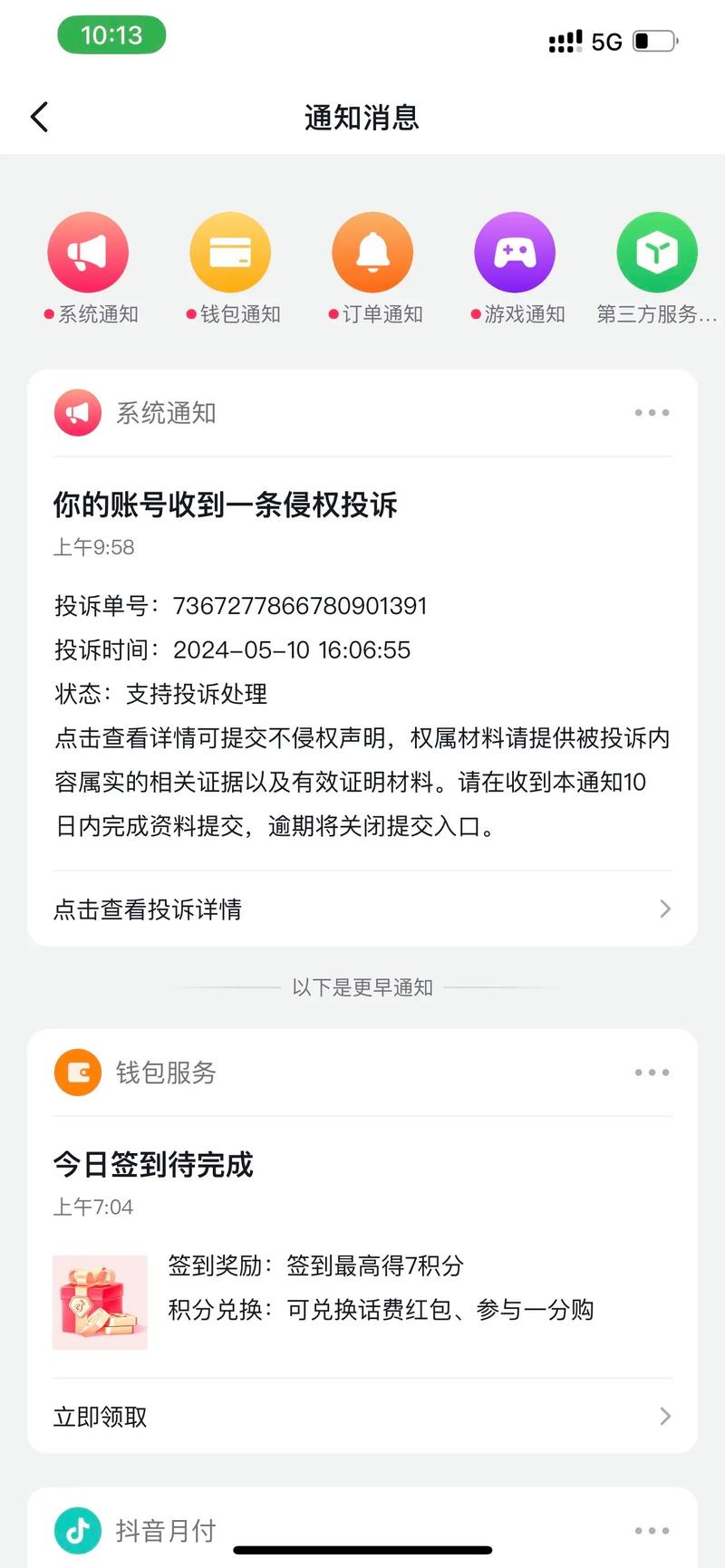Tap the battery indicator in status bar

coord(655,40)
